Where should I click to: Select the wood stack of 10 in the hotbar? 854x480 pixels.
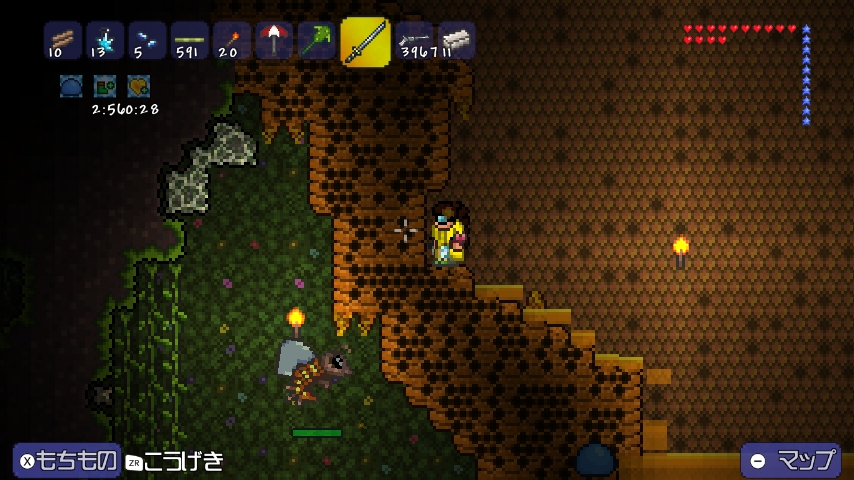[62, 41]
